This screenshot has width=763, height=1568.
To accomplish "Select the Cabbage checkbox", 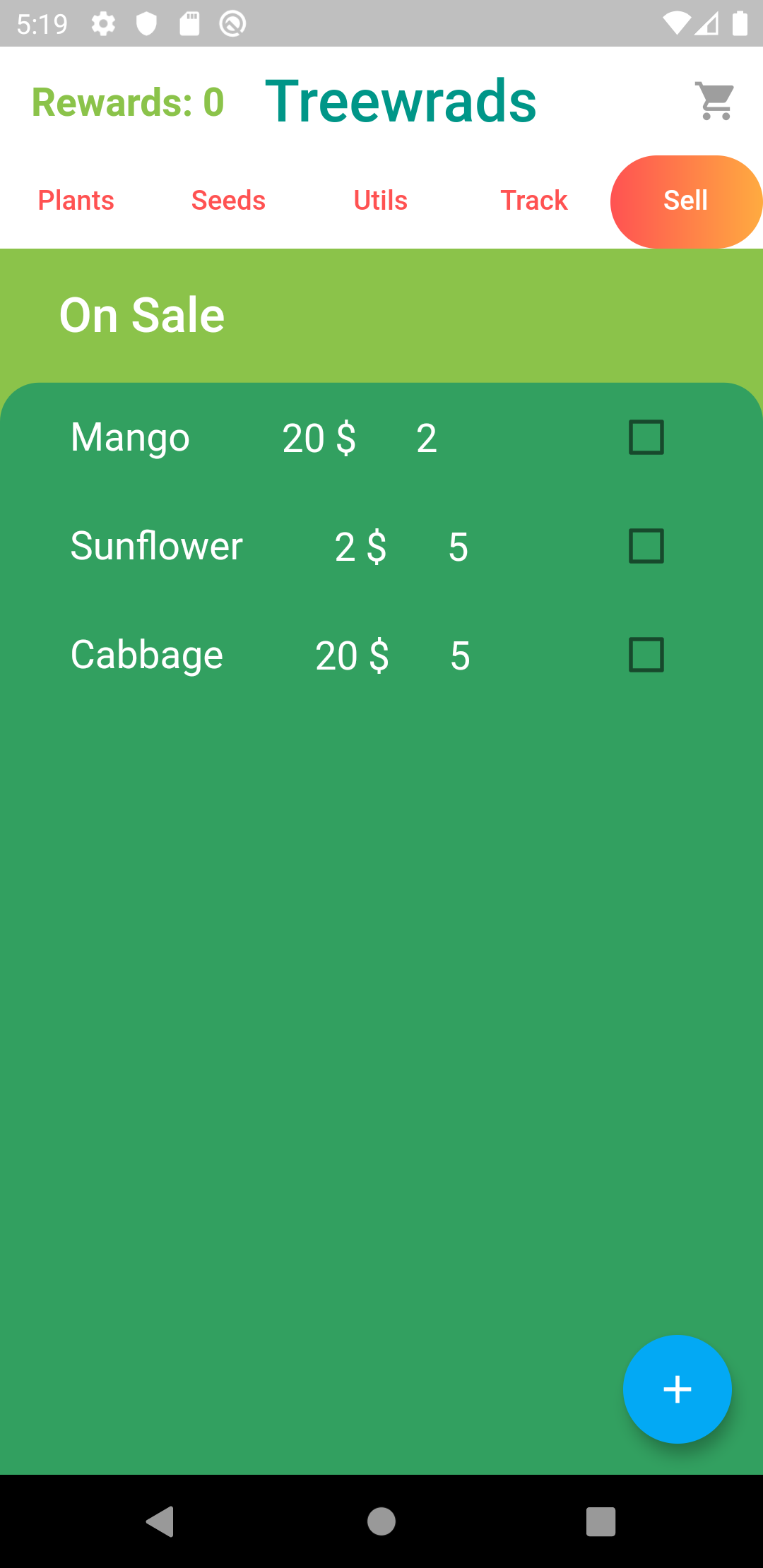I will [x=646, y=655].
